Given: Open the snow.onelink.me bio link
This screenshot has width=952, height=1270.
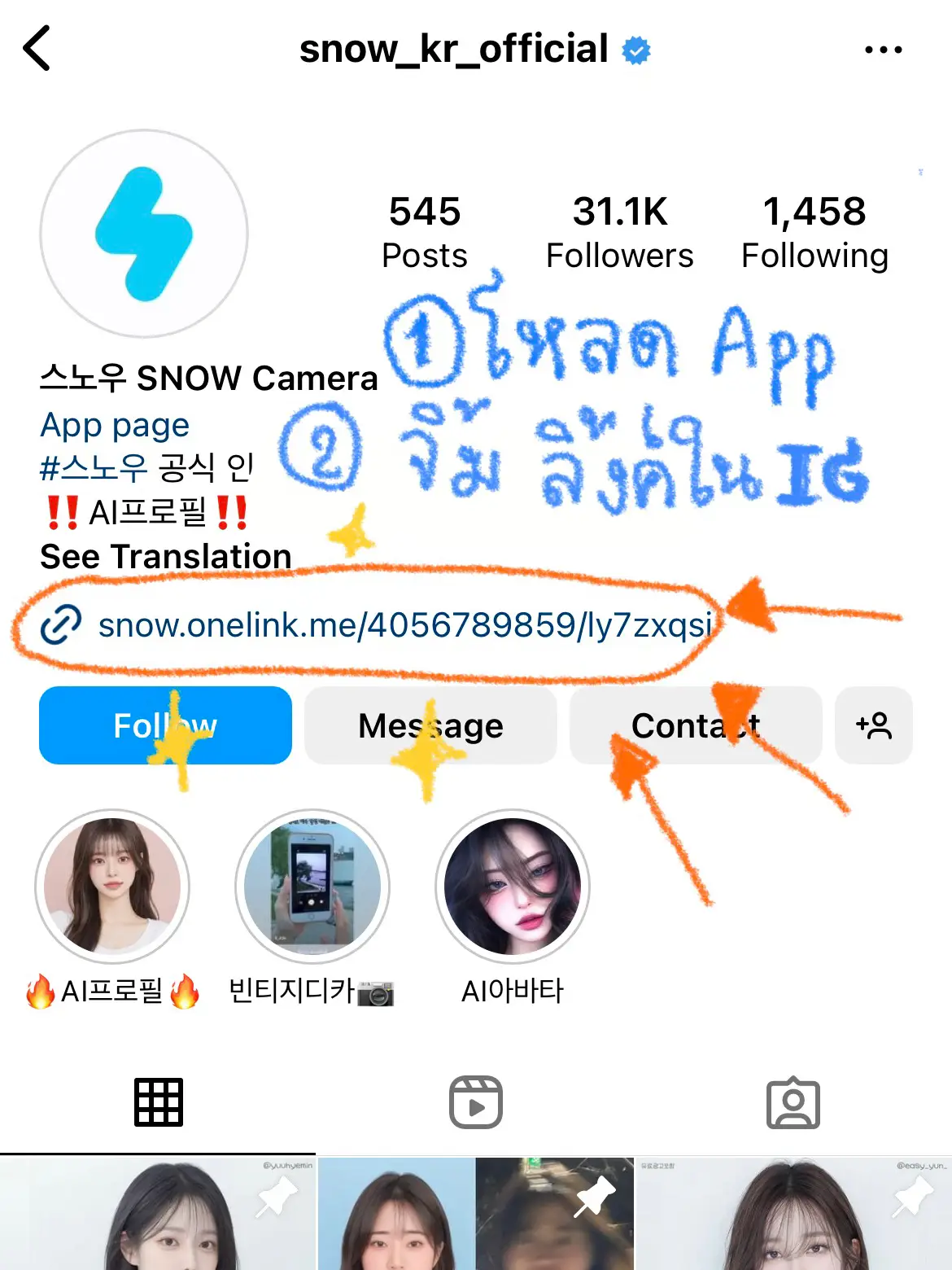Looking at the screenshot, I should click(404, 625).
